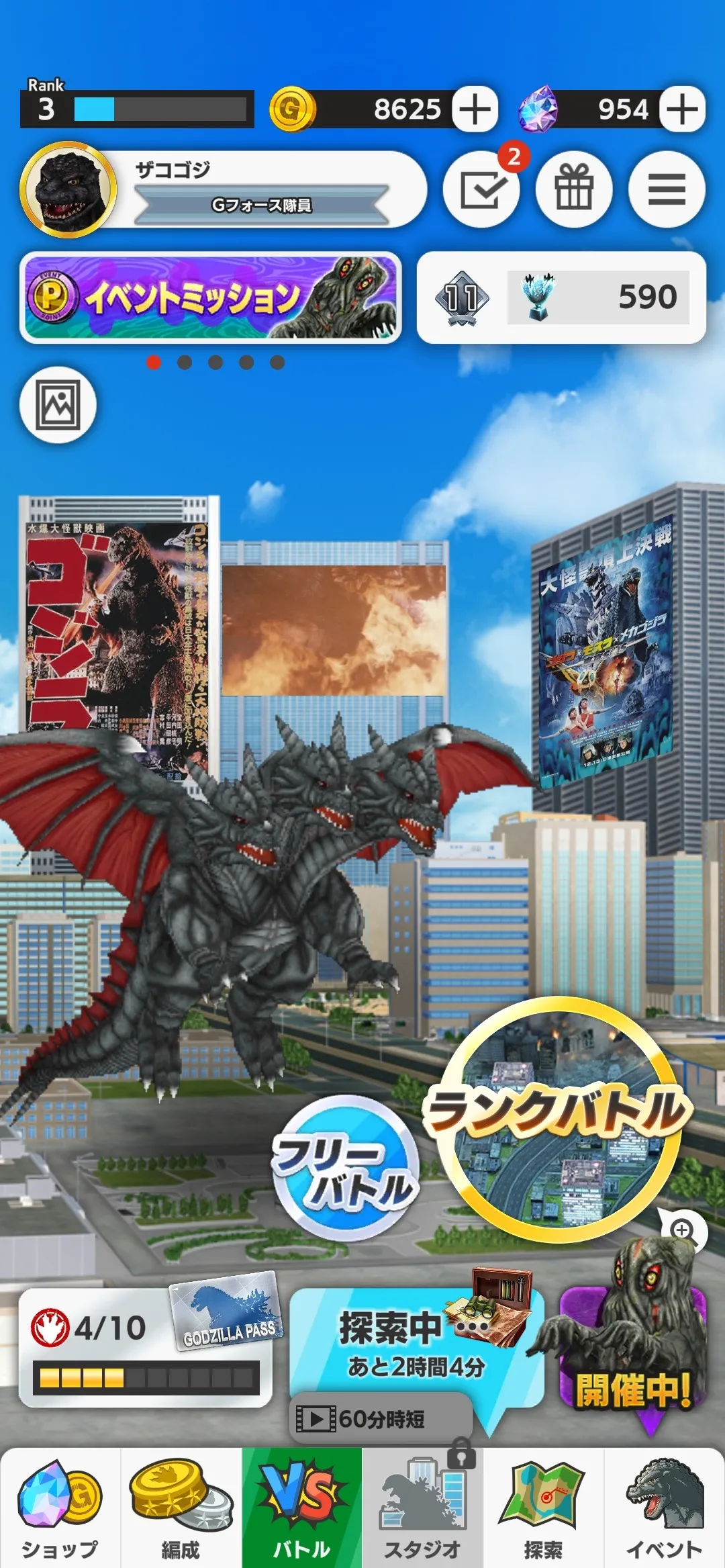Switch to the 探索 tab
Image resolution: width=725 pixels, height=1568 pixels.
[x=543, y=1509]
